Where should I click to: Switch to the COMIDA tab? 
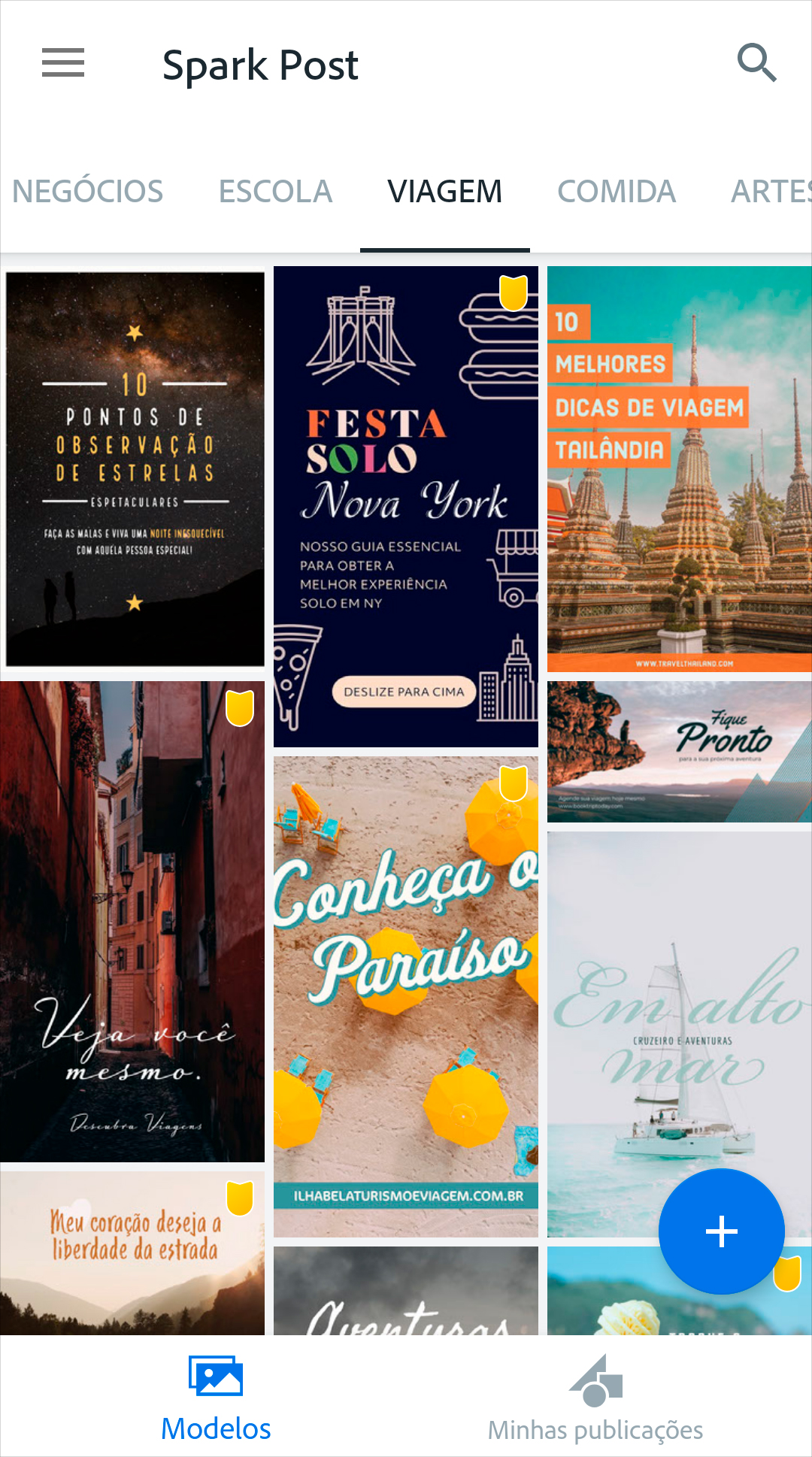[617, 192]
